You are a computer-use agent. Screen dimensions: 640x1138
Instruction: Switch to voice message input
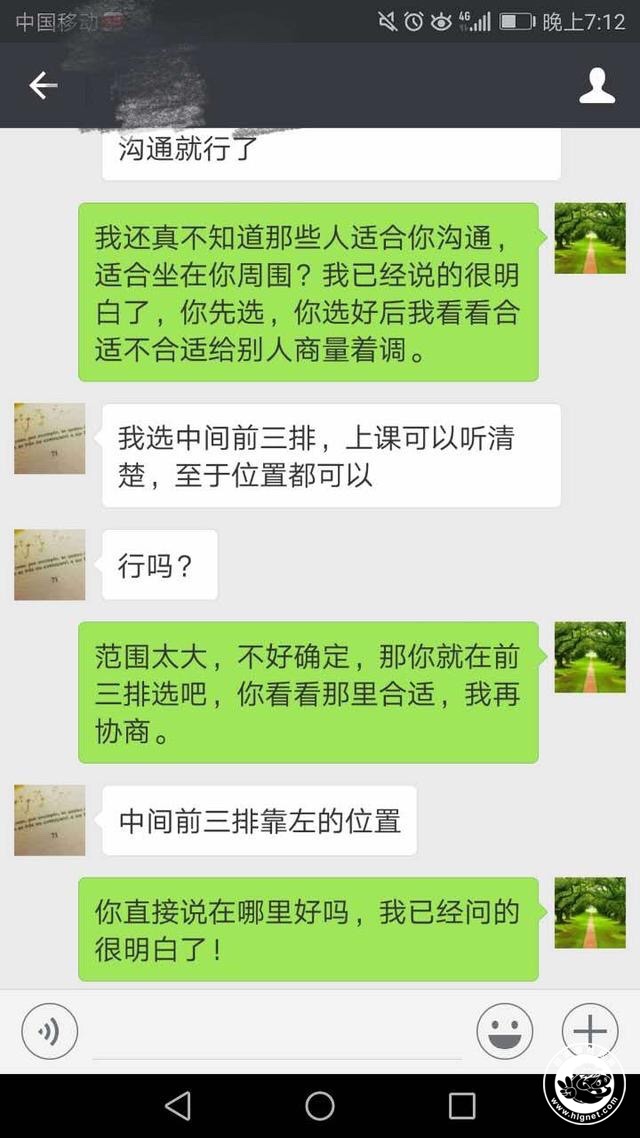tap(49, 1031)
